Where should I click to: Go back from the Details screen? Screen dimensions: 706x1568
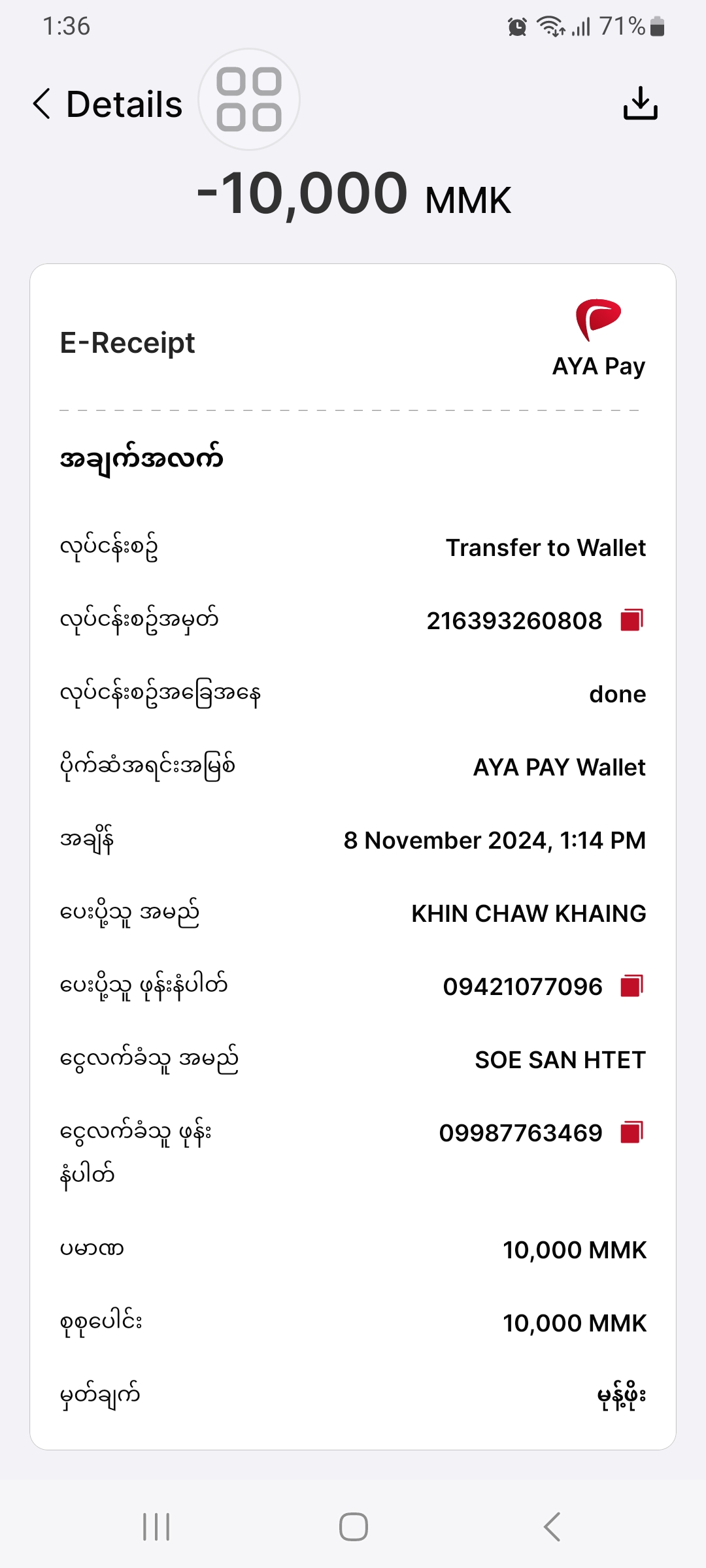point(42,104)
